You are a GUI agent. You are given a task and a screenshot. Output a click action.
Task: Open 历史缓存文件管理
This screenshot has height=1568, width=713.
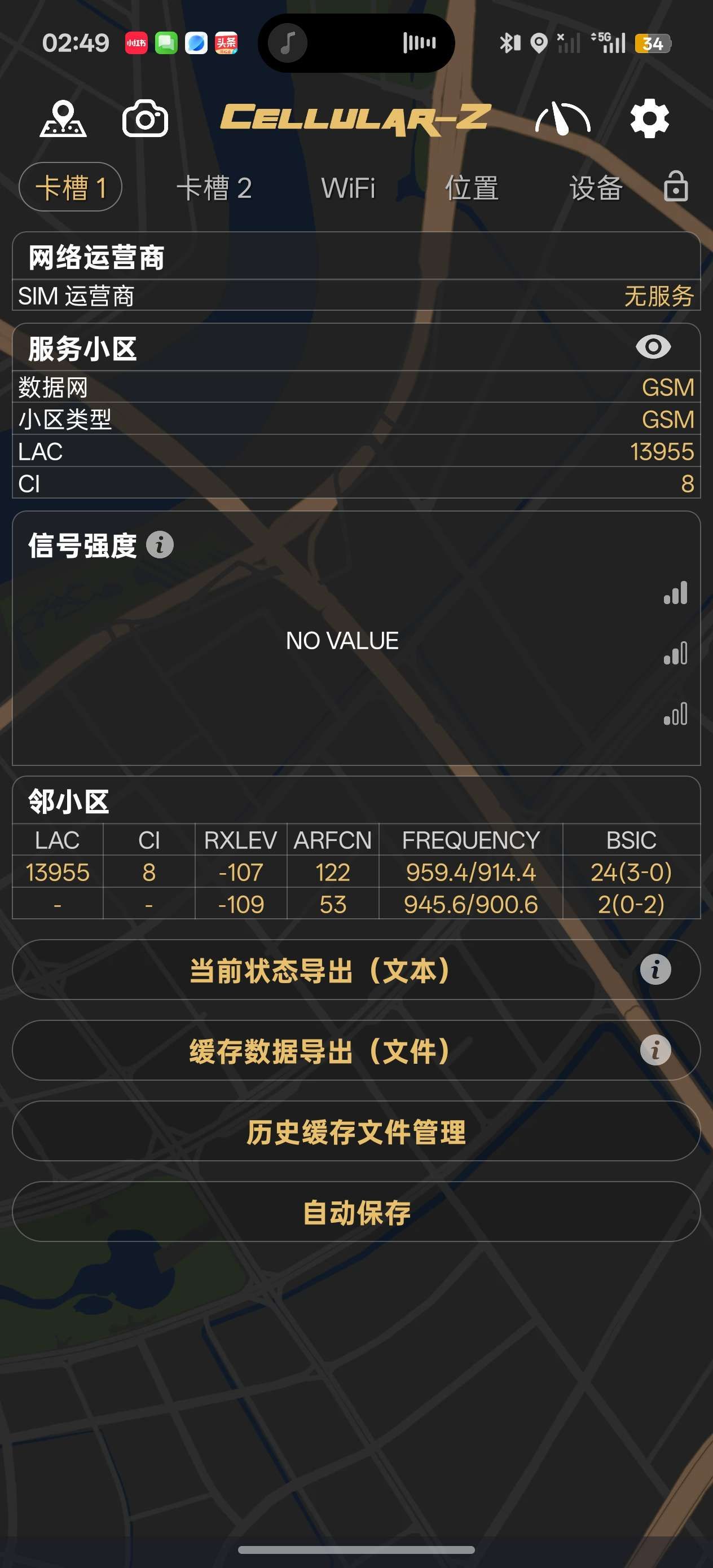[356, 1131]
